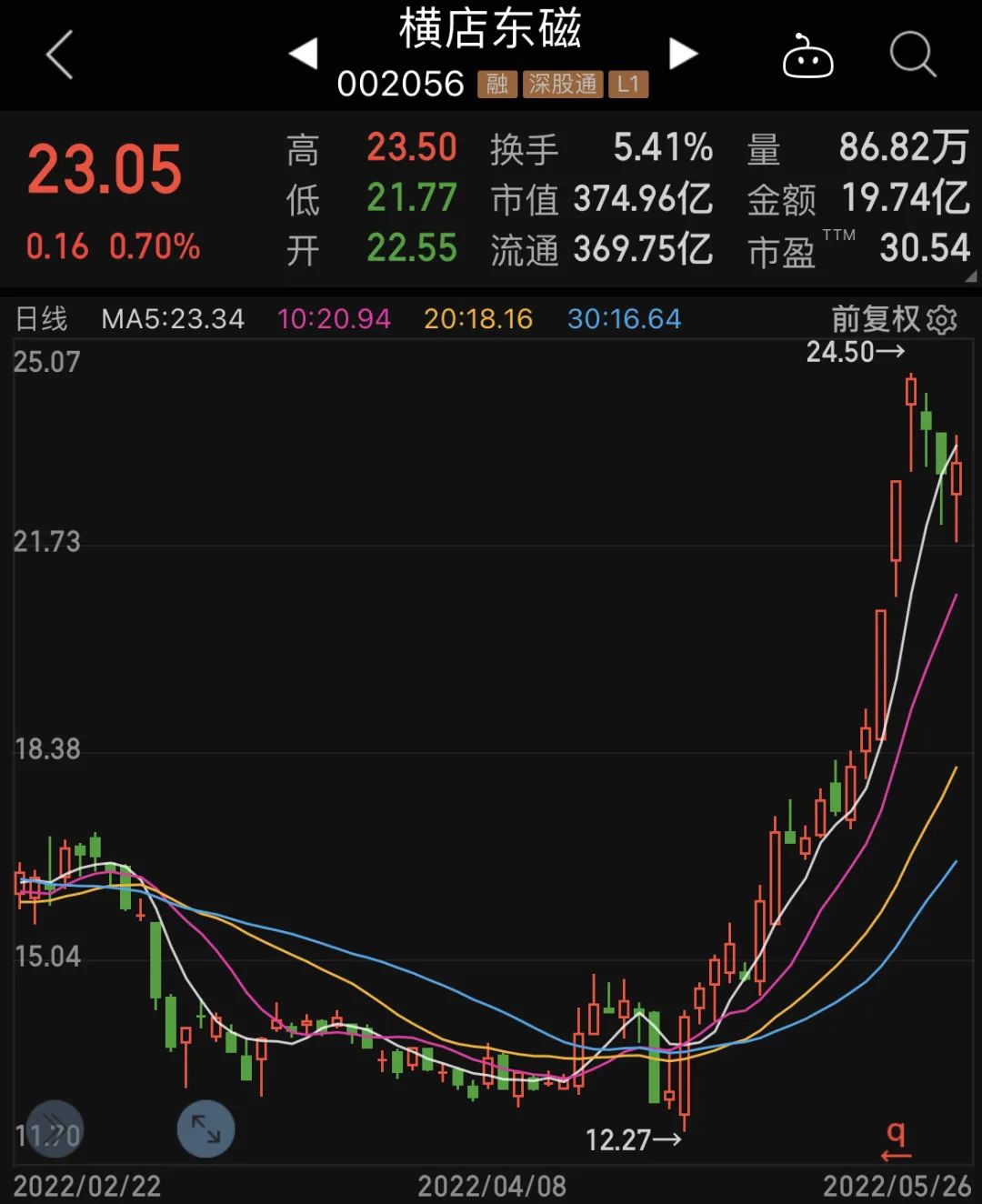Switch to the previous stock
Viewport: 982px width, 1204px height.
[x=303, y=55]
